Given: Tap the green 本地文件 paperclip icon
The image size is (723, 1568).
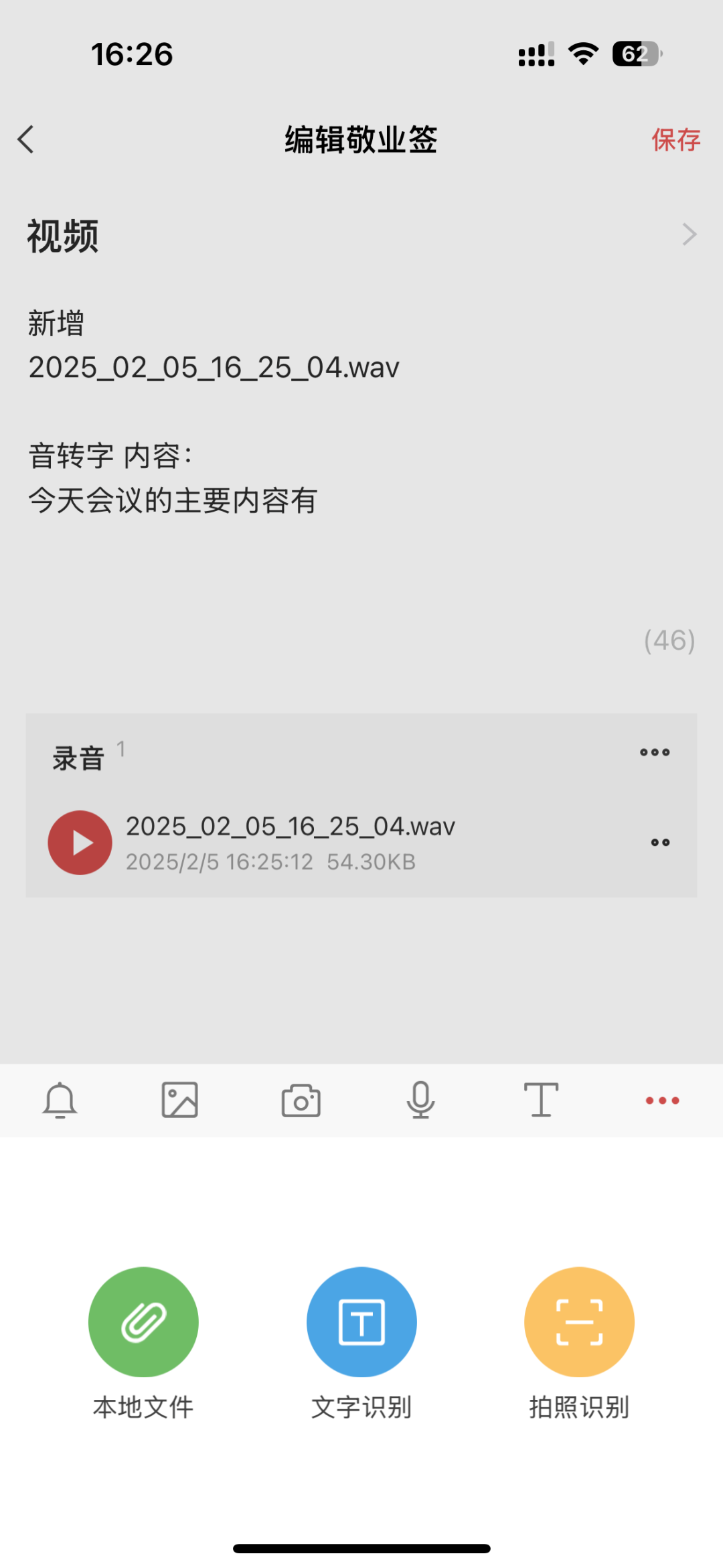Looking at the screenshot, I should (x=143, y=1321).
